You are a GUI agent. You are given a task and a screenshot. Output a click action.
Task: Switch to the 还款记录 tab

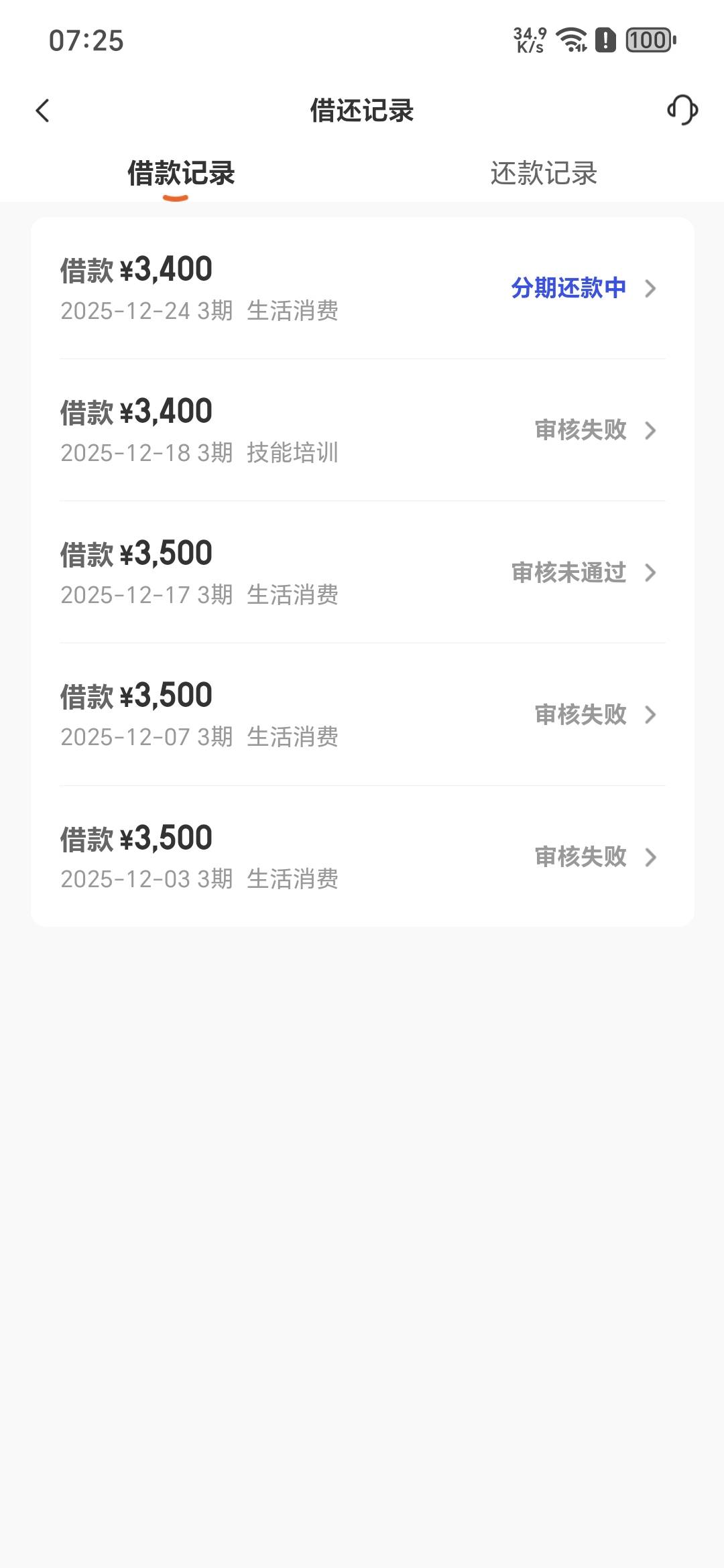coord(543,174)
